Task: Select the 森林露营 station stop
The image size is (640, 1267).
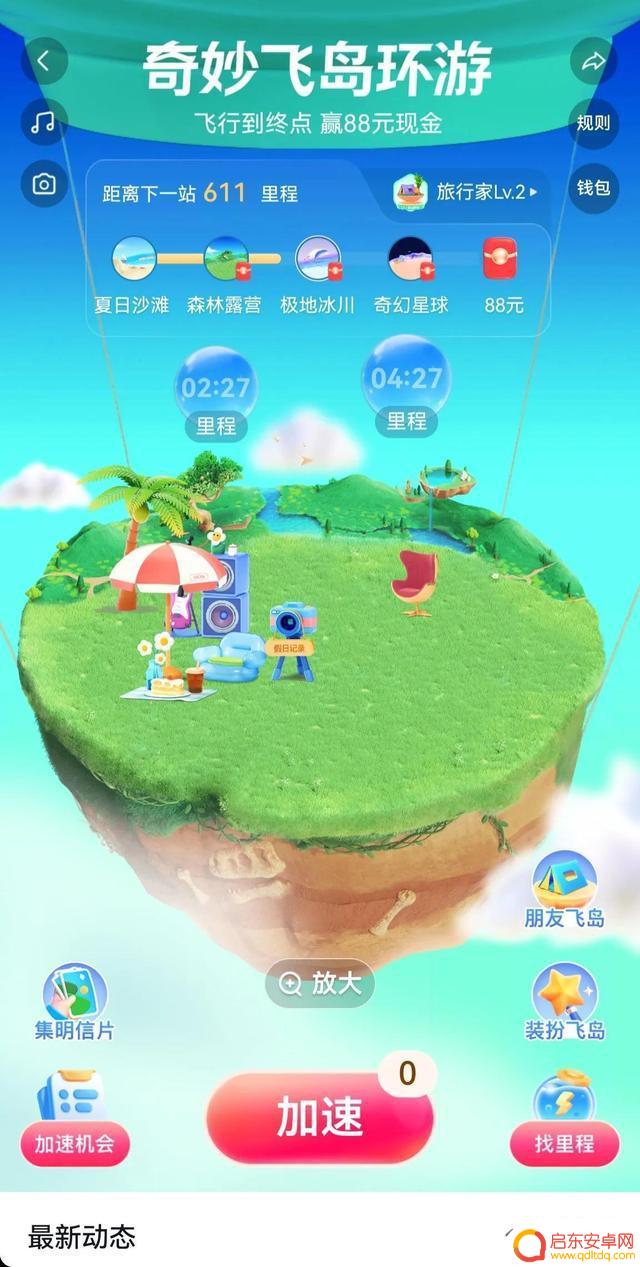Action: coord(224,277)
